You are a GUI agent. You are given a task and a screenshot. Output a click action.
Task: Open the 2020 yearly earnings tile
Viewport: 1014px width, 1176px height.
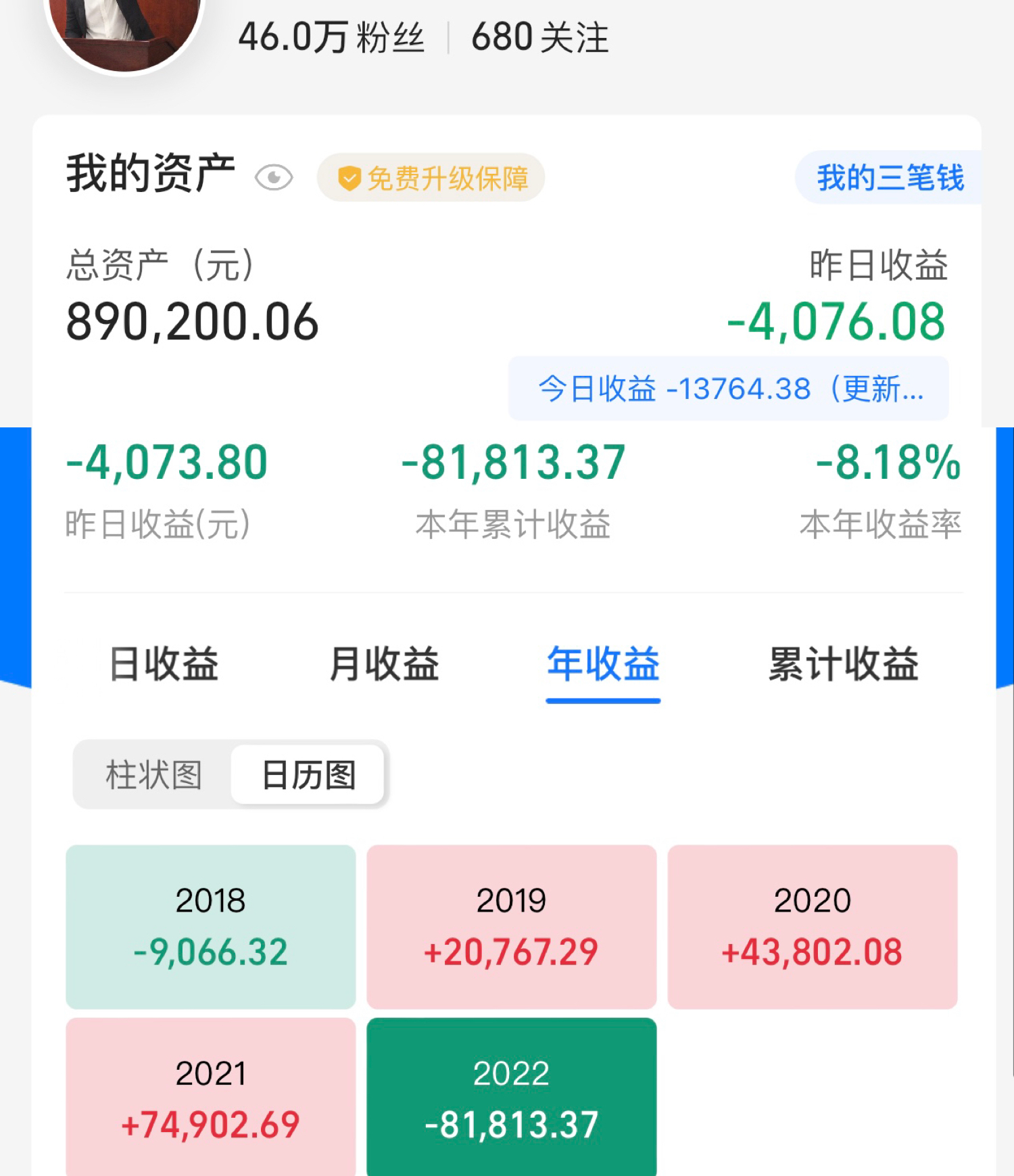click(x=812, y=926)
